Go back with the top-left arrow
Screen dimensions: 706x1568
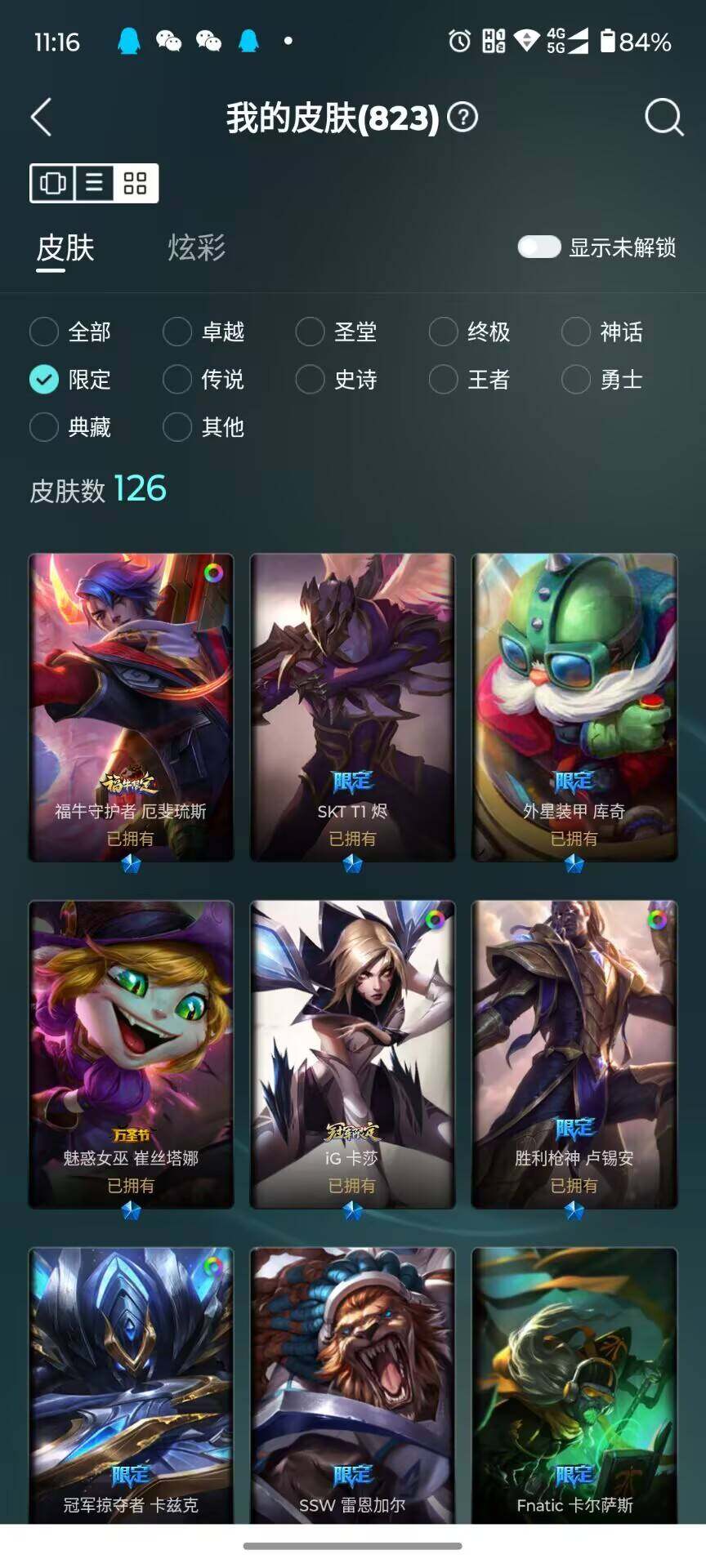pos(42,118)
